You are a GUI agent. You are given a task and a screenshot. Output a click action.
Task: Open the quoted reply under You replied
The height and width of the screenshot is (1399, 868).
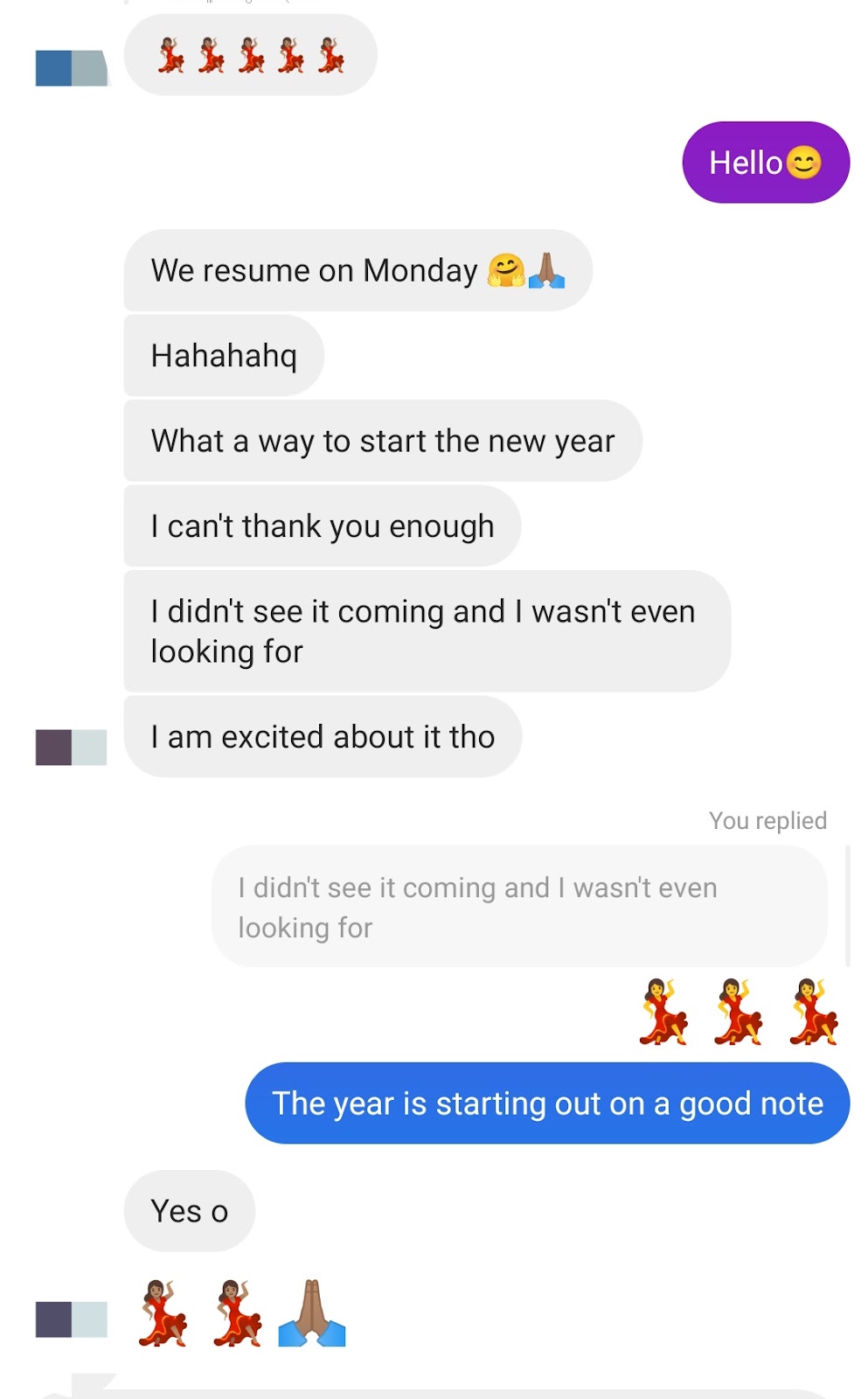(518, 907)
